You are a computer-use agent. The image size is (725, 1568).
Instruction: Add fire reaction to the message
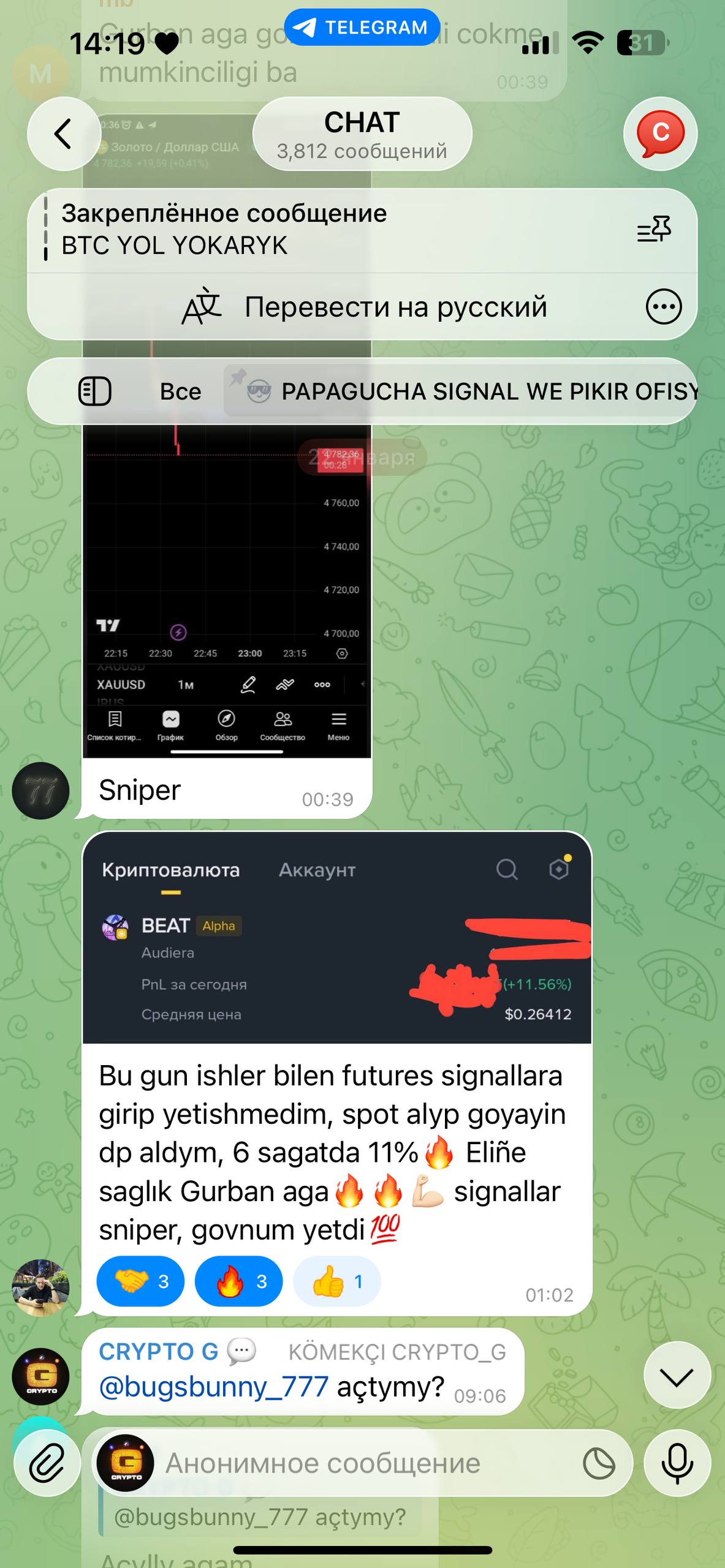click(238, 1281)
